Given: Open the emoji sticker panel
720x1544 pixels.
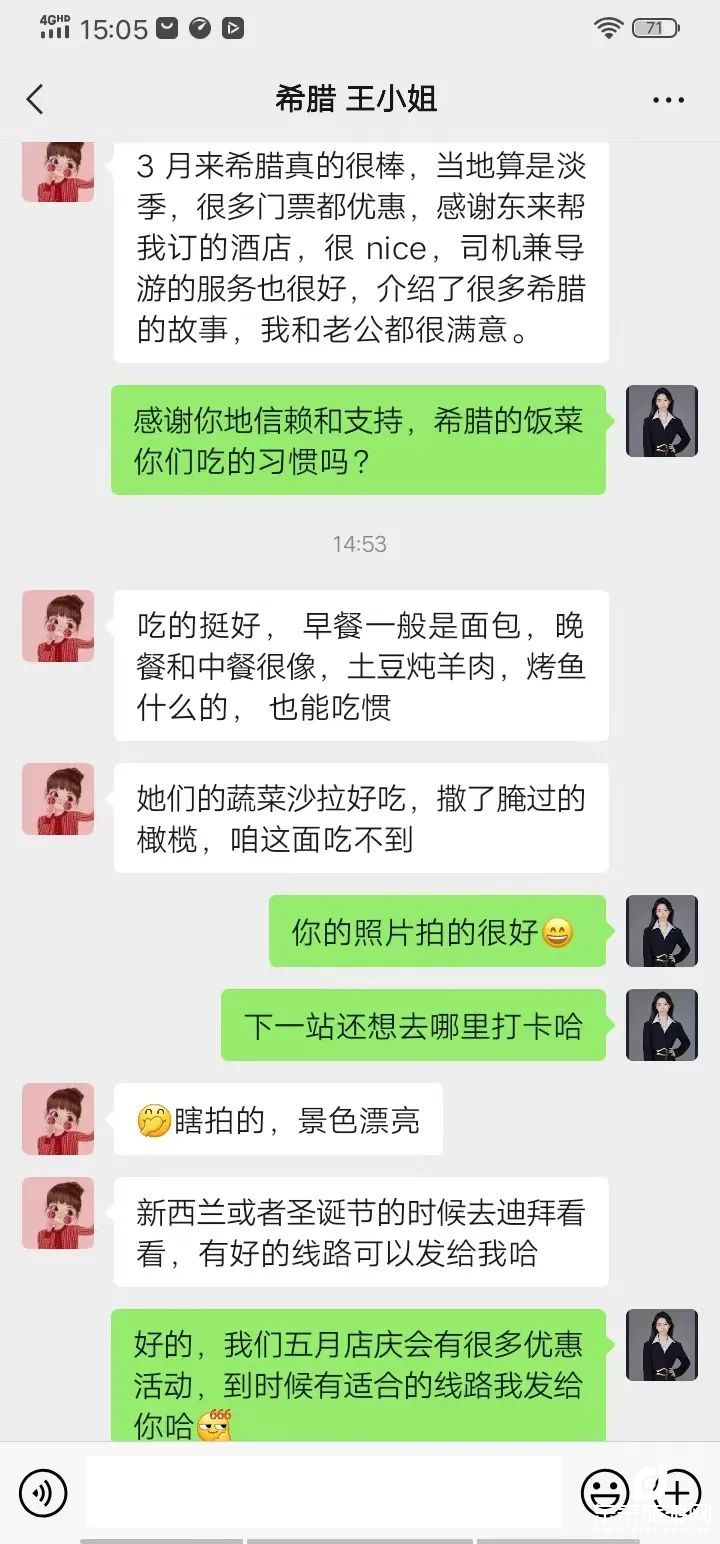Looking at the screenshot, I should point(605,1493).
